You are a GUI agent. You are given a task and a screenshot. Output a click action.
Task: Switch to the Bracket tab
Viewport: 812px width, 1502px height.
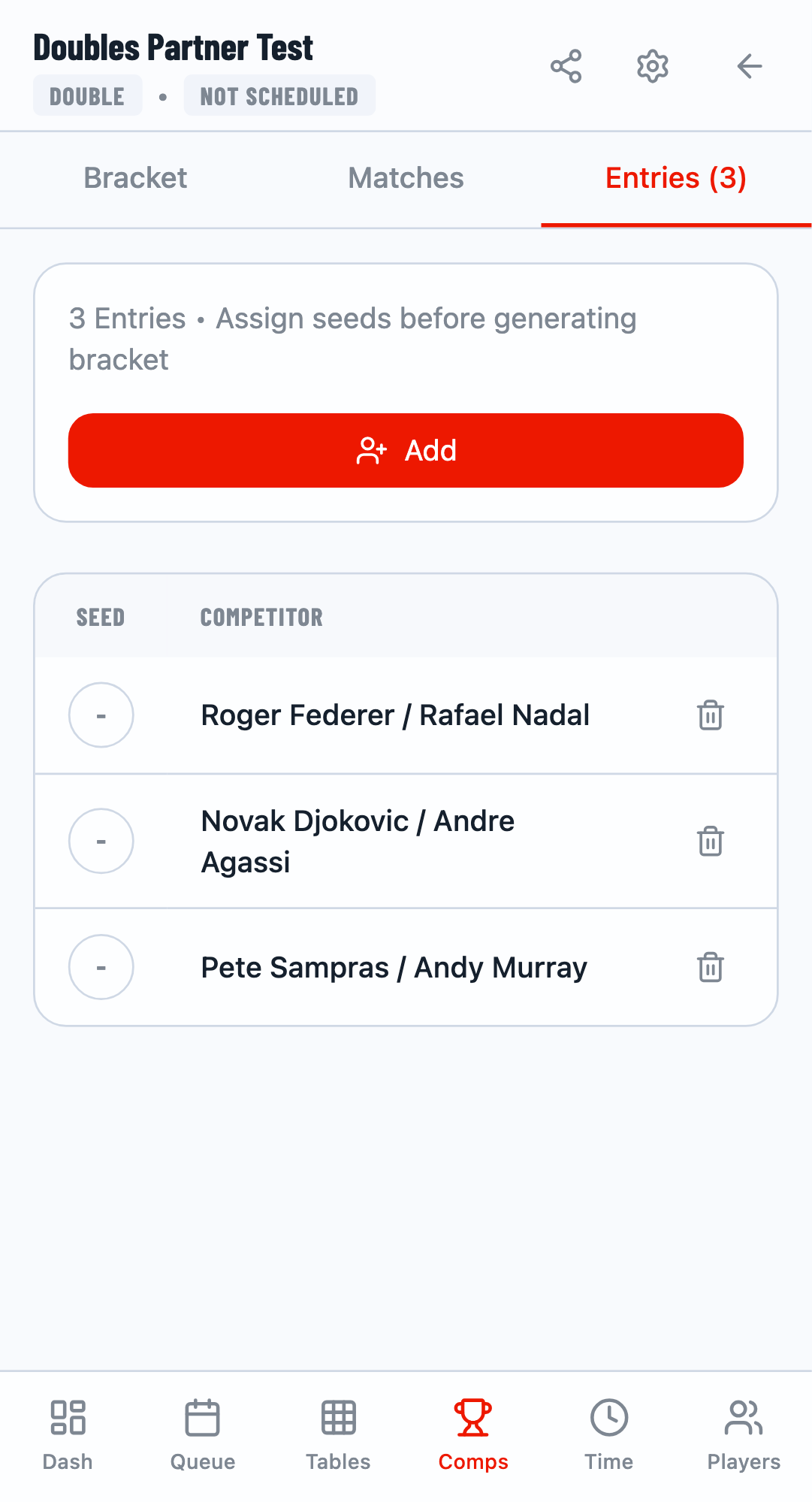tap(135, 178)
